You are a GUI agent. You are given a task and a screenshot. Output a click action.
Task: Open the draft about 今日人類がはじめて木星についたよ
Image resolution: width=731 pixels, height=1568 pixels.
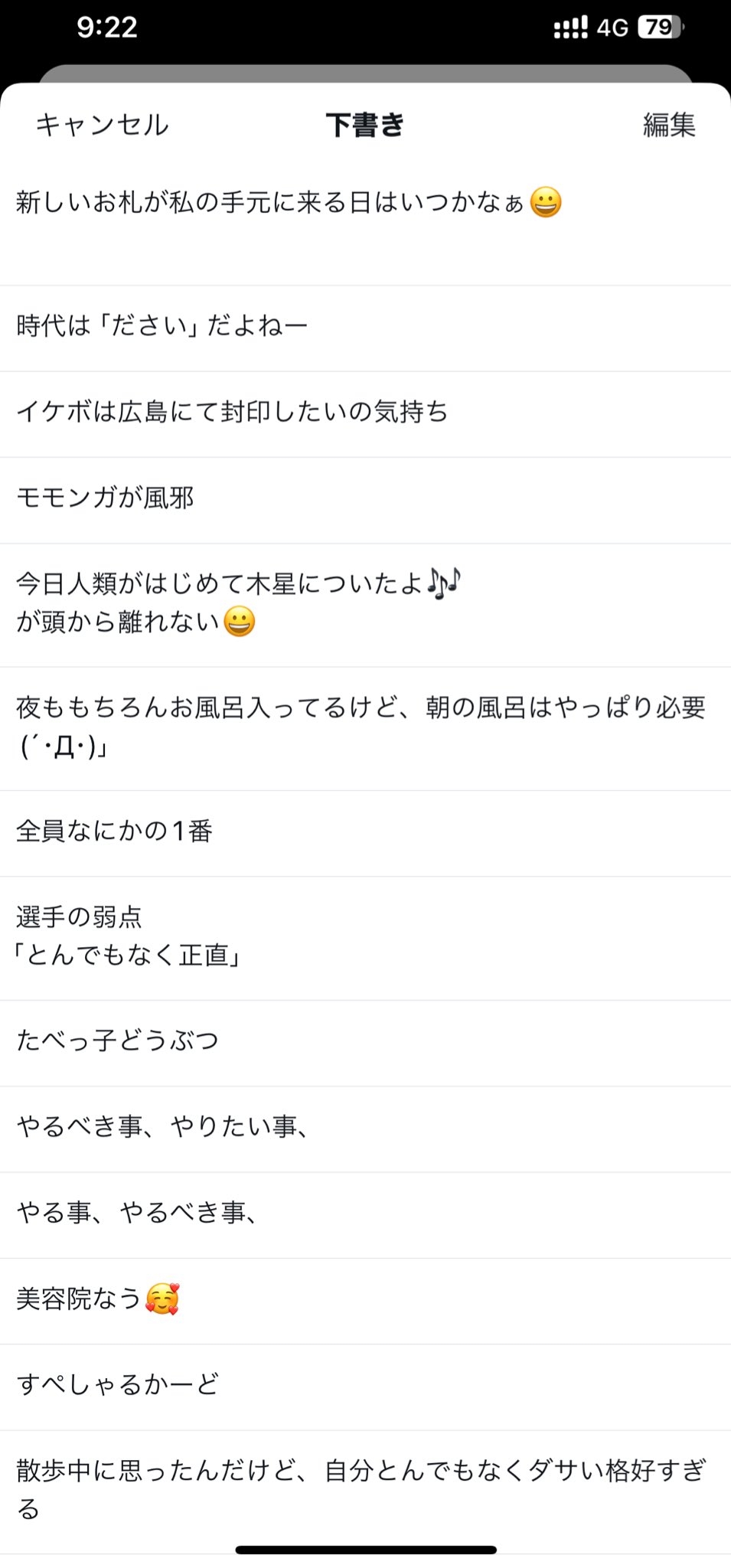pos(365,605)
